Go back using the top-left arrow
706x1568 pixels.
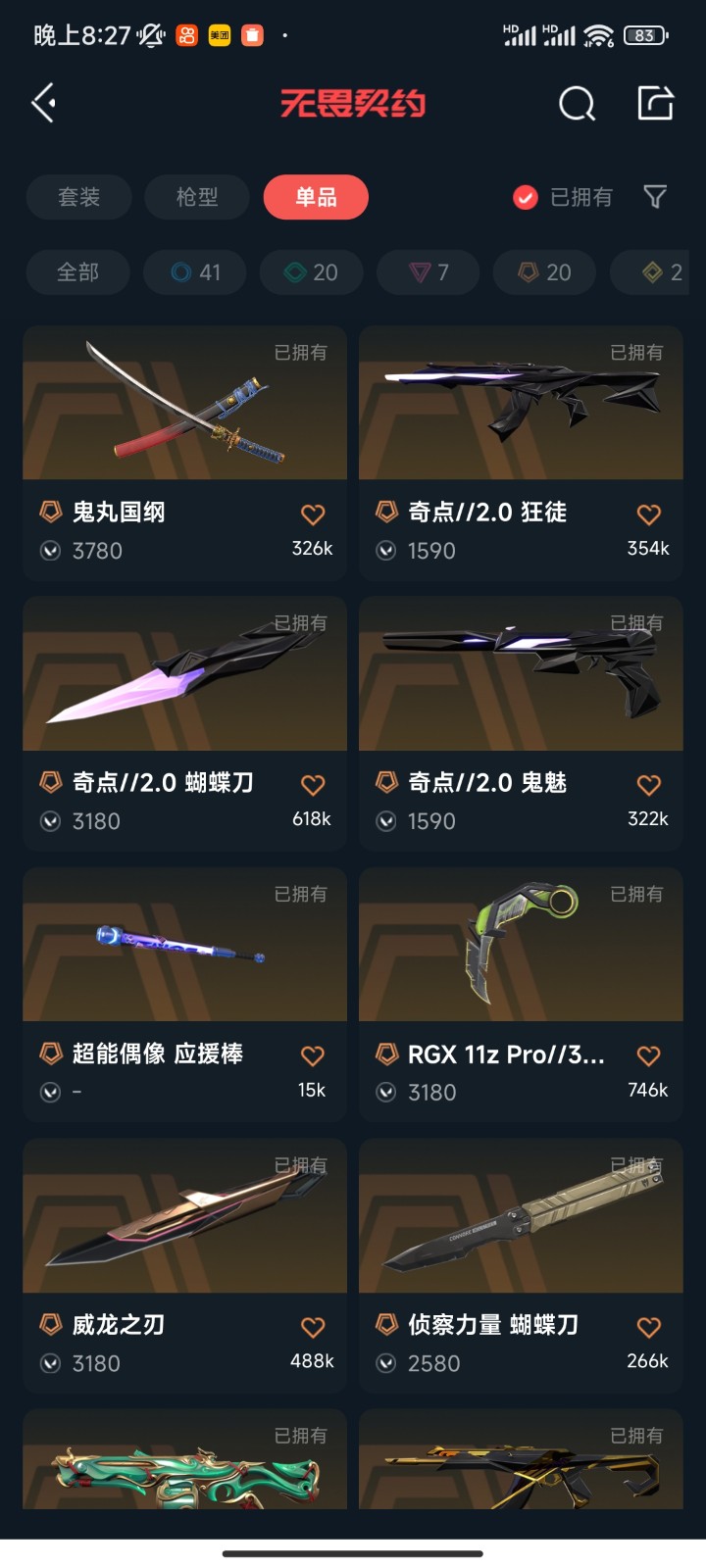coord(43,103)
